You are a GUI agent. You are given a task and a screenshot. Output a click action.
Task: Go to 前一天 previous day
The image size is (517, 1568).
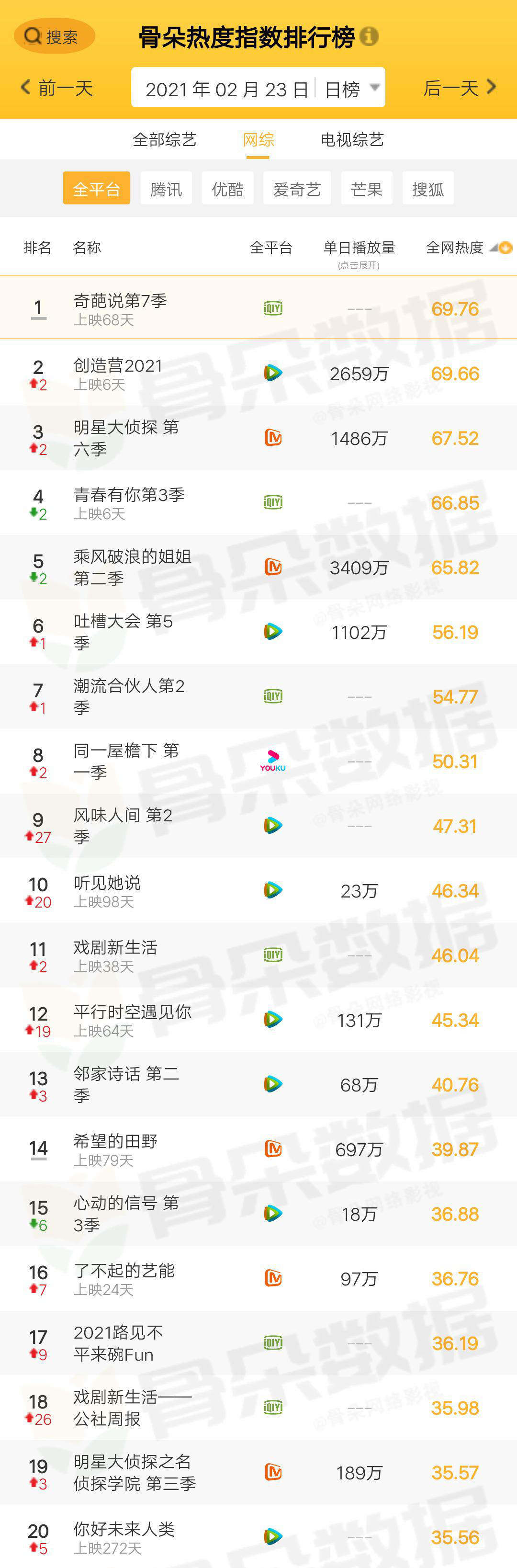pos(57,88)
